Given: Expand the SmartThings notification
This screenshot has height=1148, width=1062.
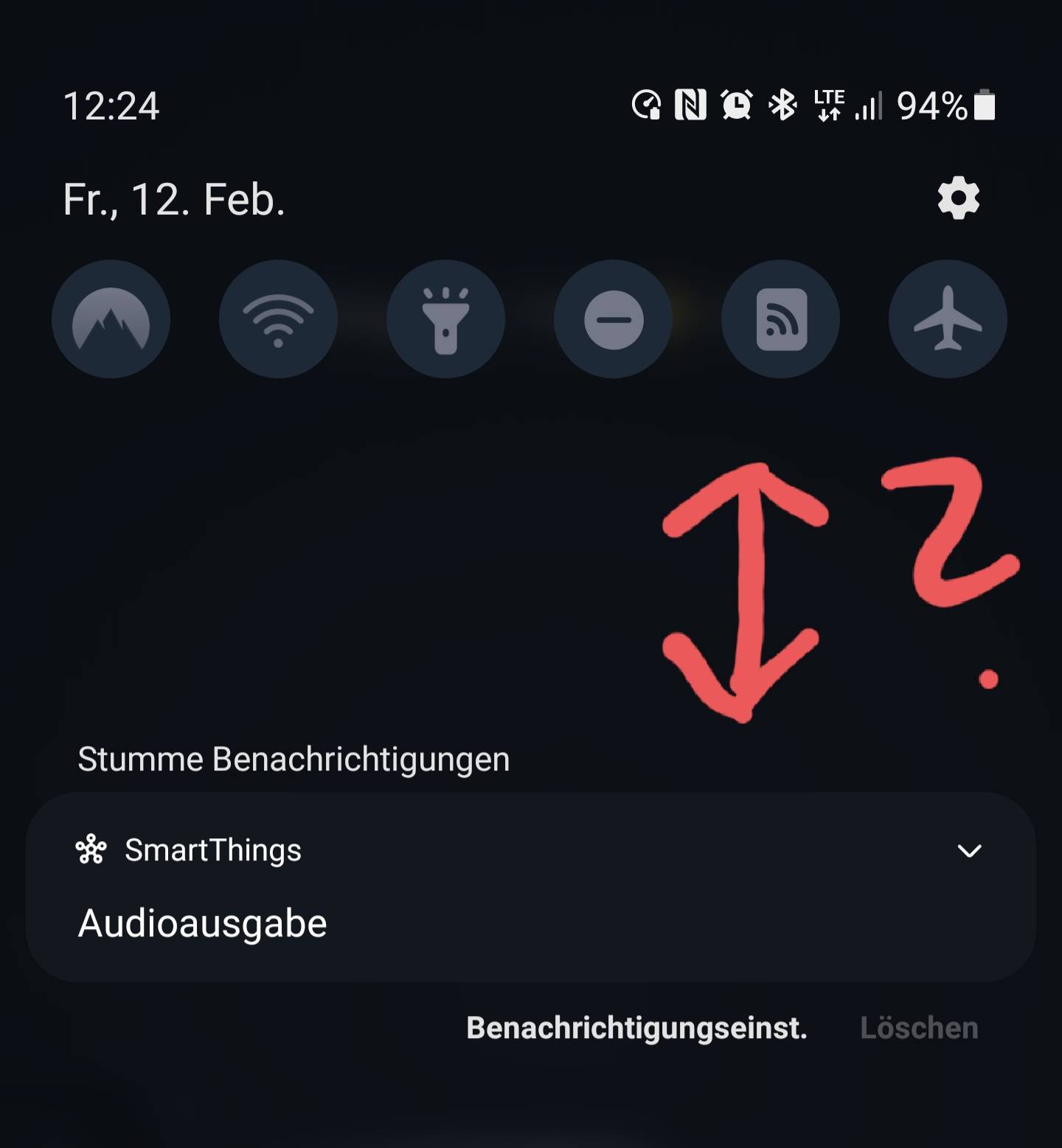Looking at the screenshot, I should tap(968, 851).
